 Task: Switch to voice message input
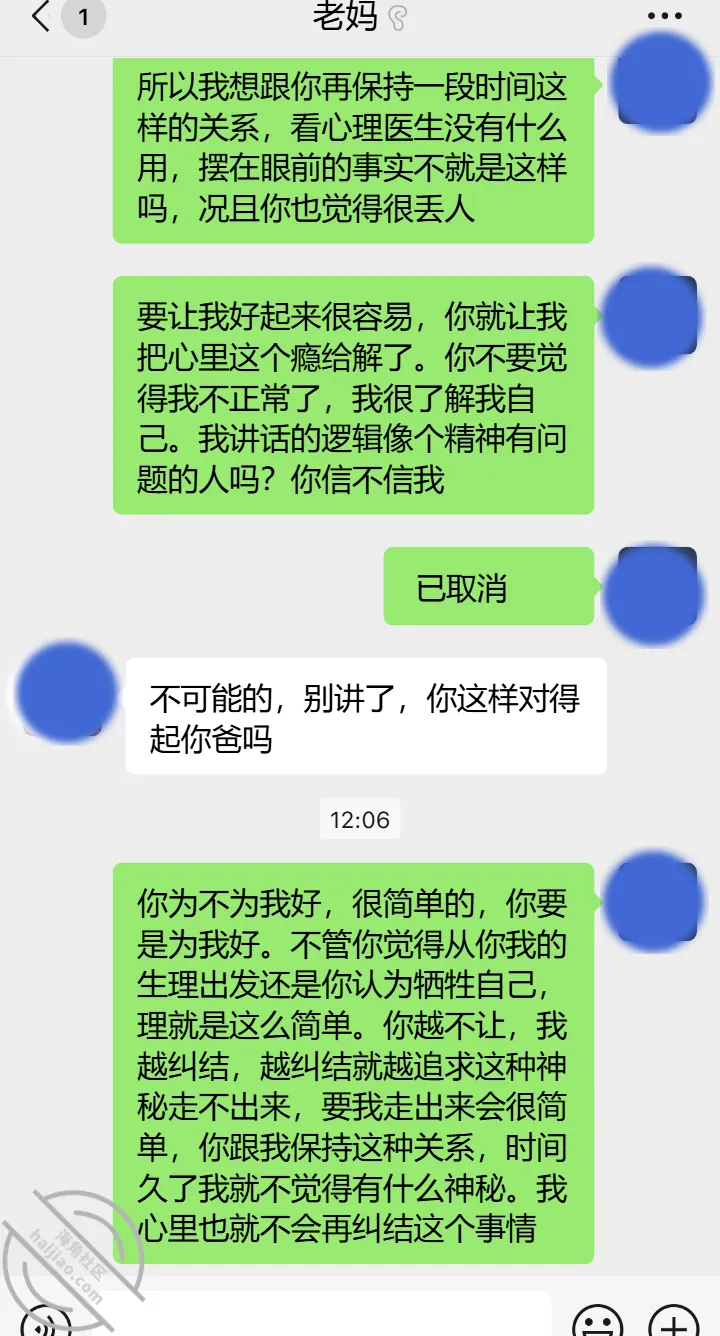point(45,1322)
